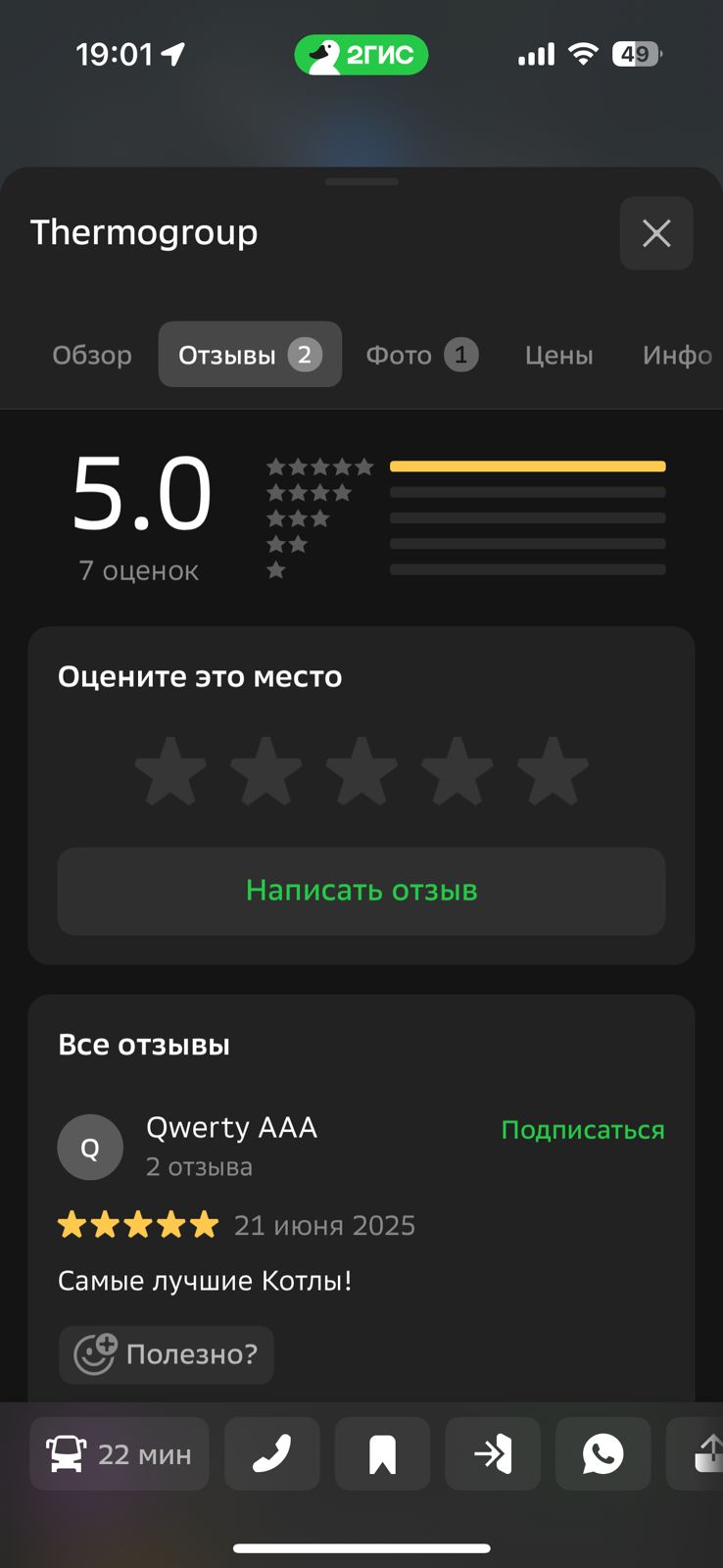Image resolution: width=723 pixels, height=1568 pixels.
Task: Switch to the Обзор tab
Action: pyautogui.click(x=92, y=355)
